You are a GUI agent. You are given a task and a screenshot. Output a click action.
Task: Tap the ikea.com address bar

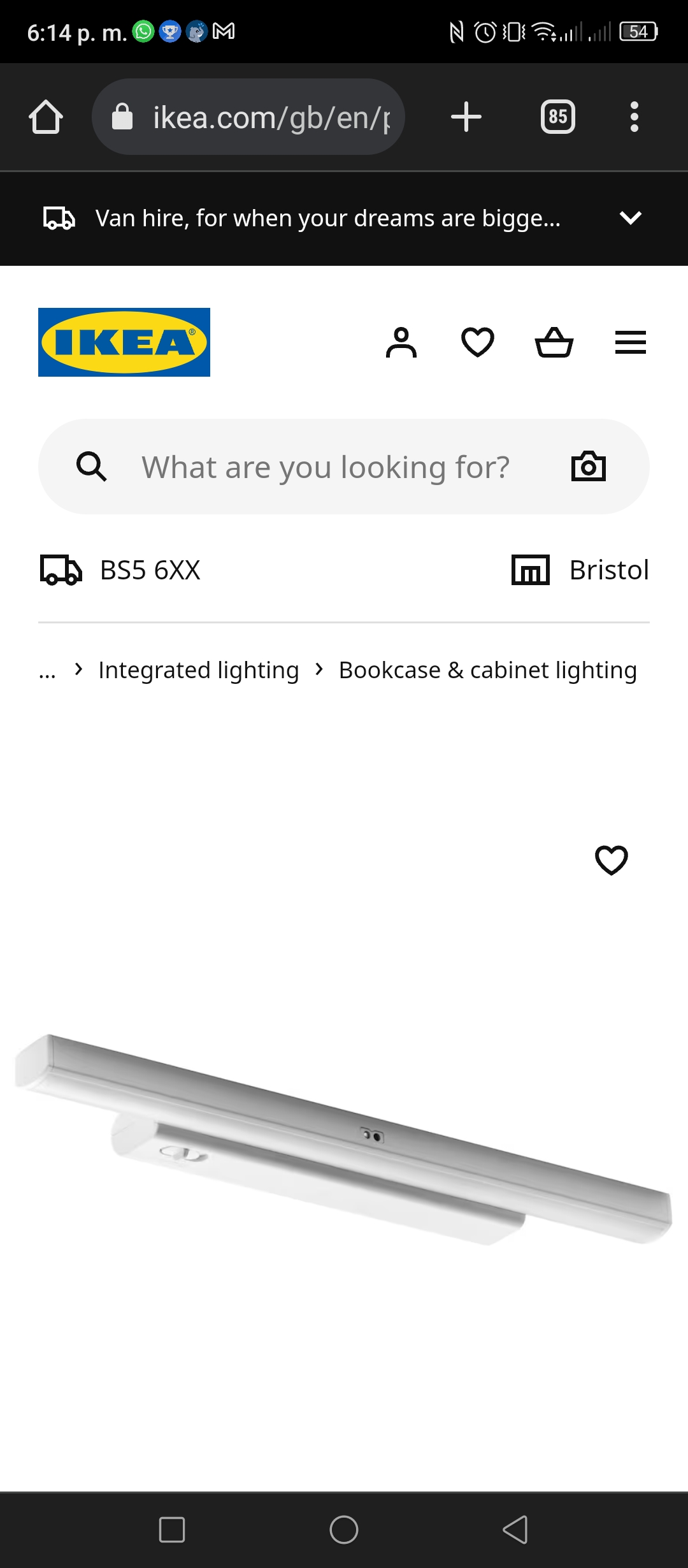(248, 117)
